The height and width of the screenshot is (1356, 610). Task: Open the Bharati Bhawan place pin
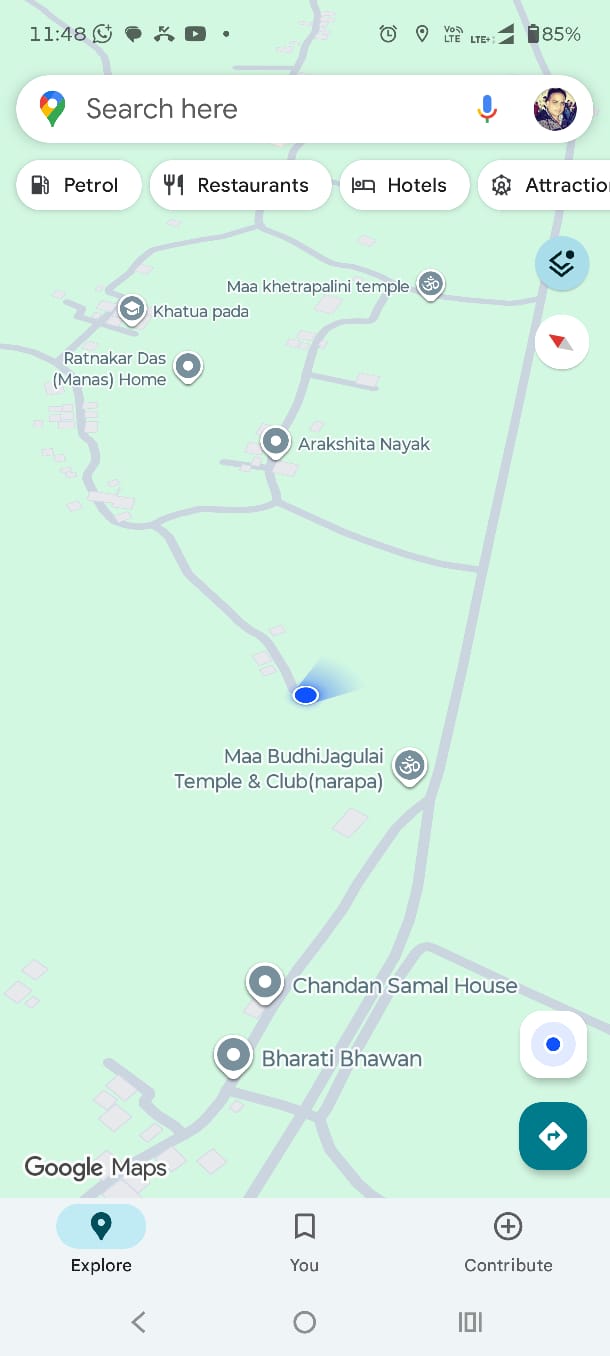click(x=234, y=1056)
